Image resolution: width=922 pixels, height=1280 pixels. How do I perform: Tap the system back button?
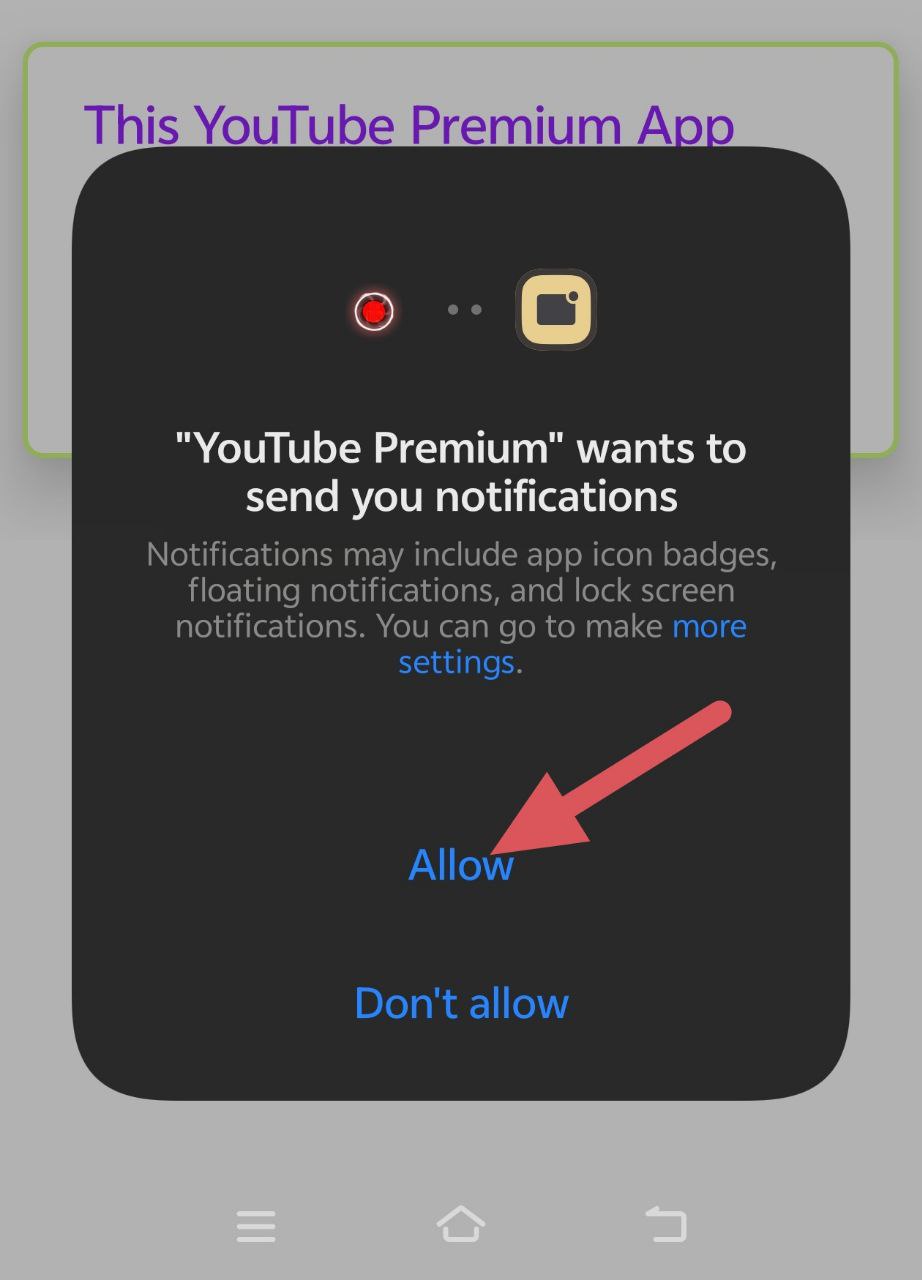pos(666,1224)
